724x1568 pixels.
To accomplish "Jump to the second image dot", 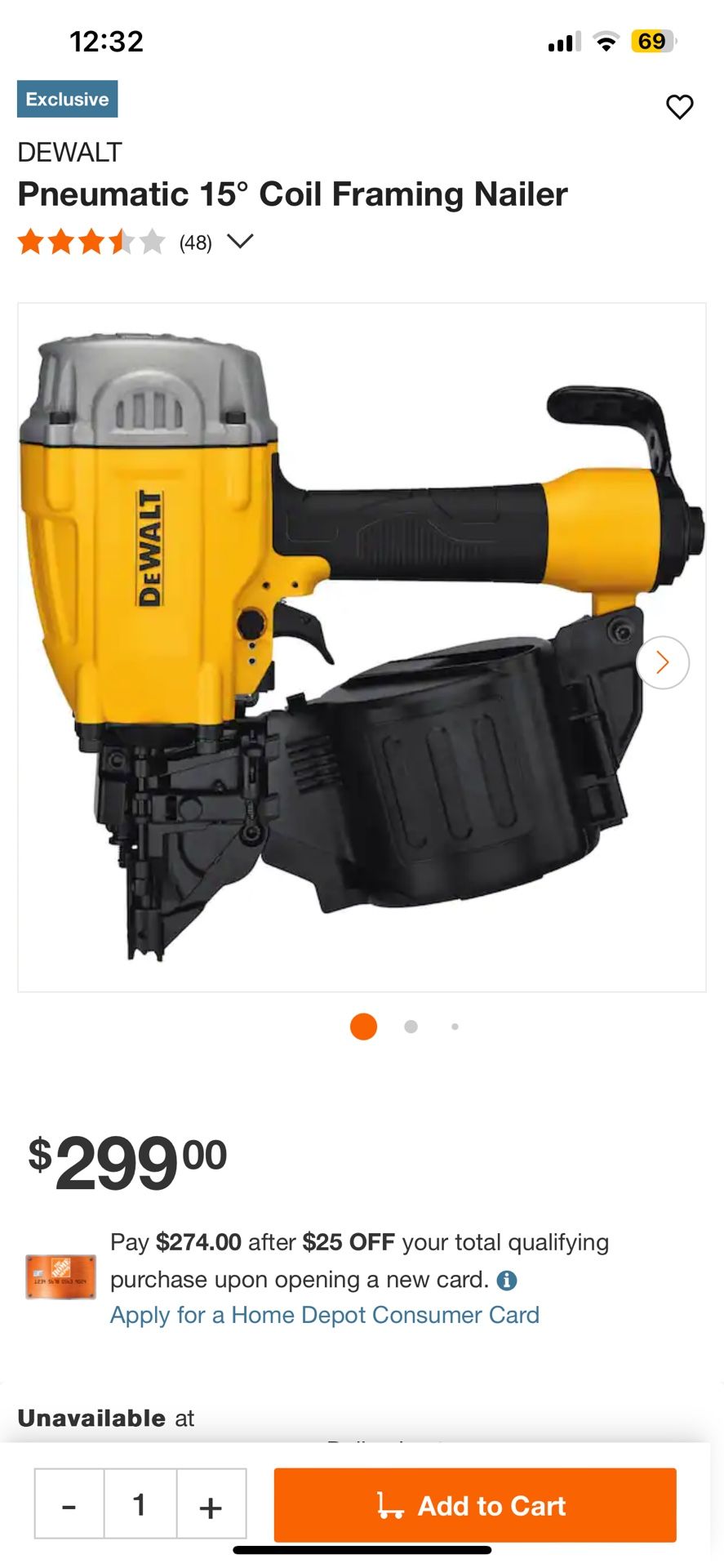I will pos(411,1027).
